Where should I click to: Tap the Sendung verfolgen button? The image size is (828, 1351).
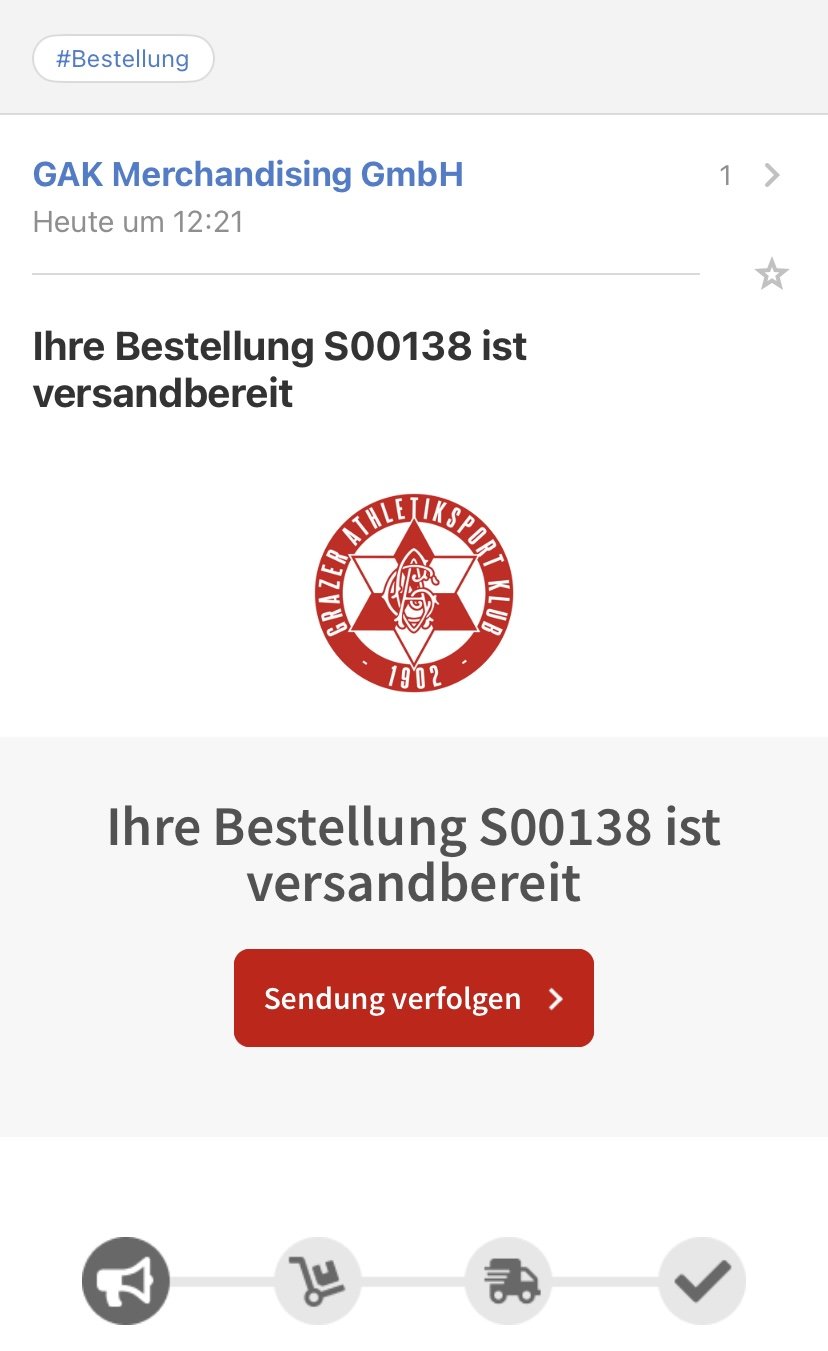[413, 998]
